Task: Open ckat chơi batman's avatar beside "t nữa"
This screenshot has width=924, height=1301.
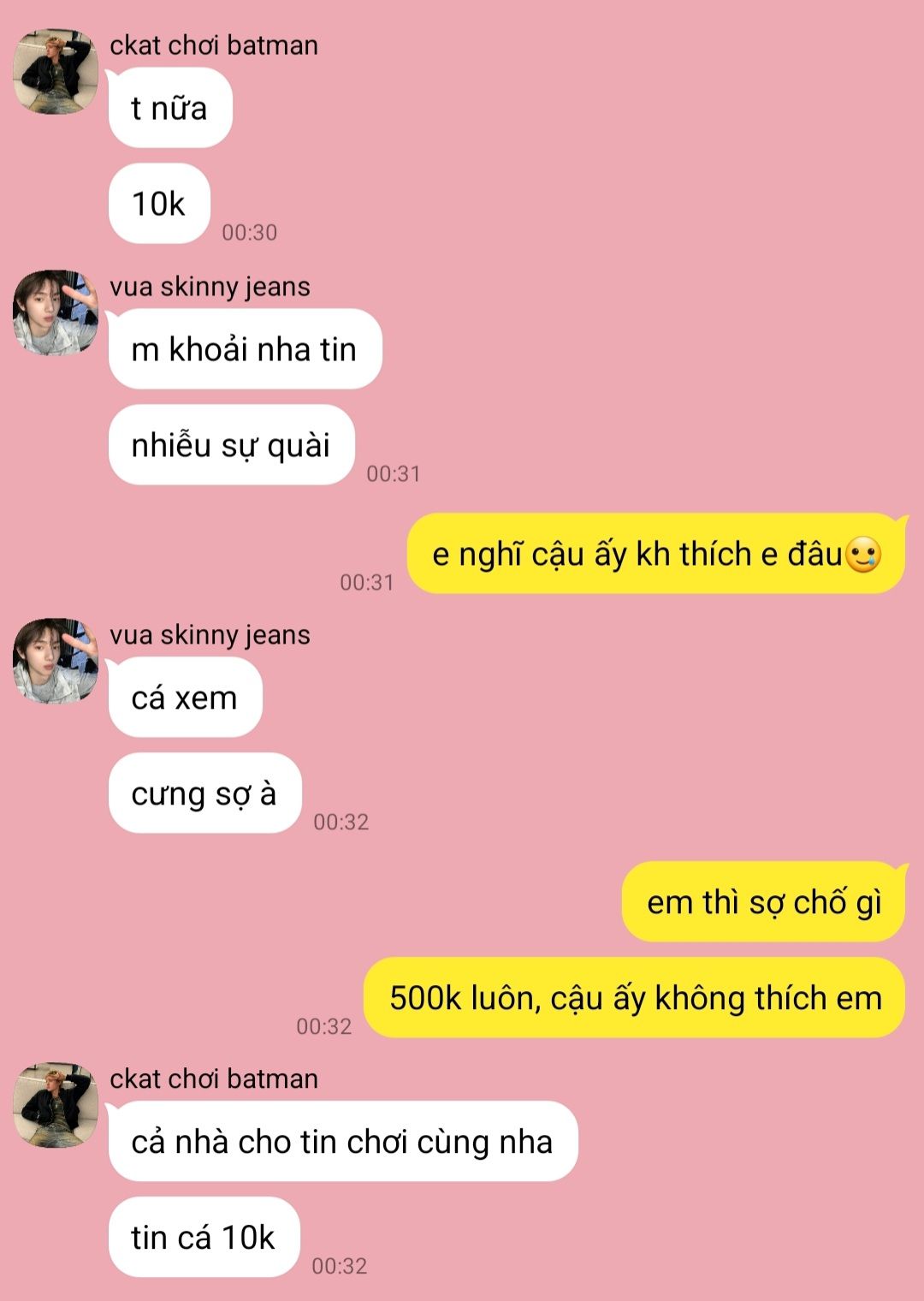Action: coord(56,72)
